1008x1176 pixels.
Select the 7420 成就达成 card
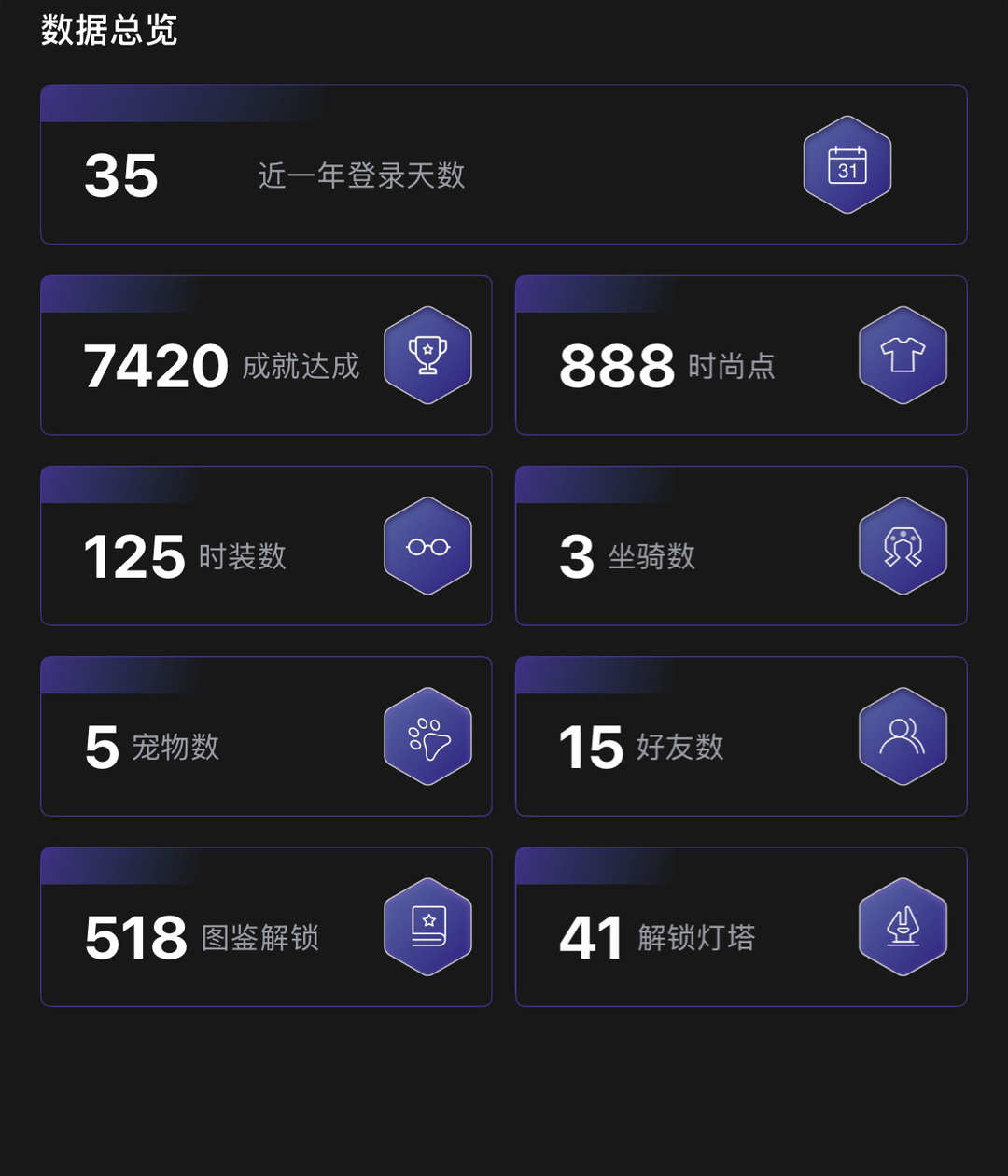(x=266, y=356)
